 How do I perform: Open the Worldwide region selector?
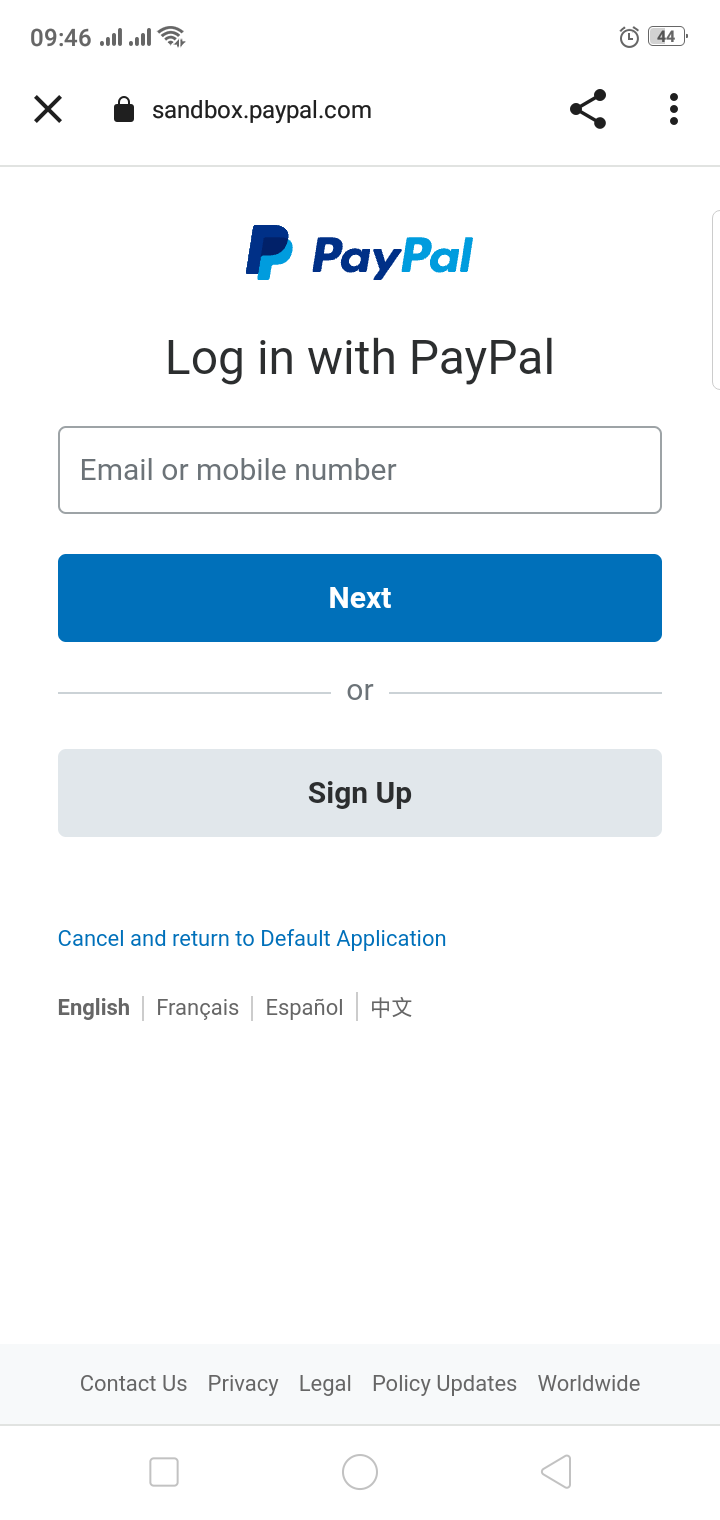click(588, 1383)
